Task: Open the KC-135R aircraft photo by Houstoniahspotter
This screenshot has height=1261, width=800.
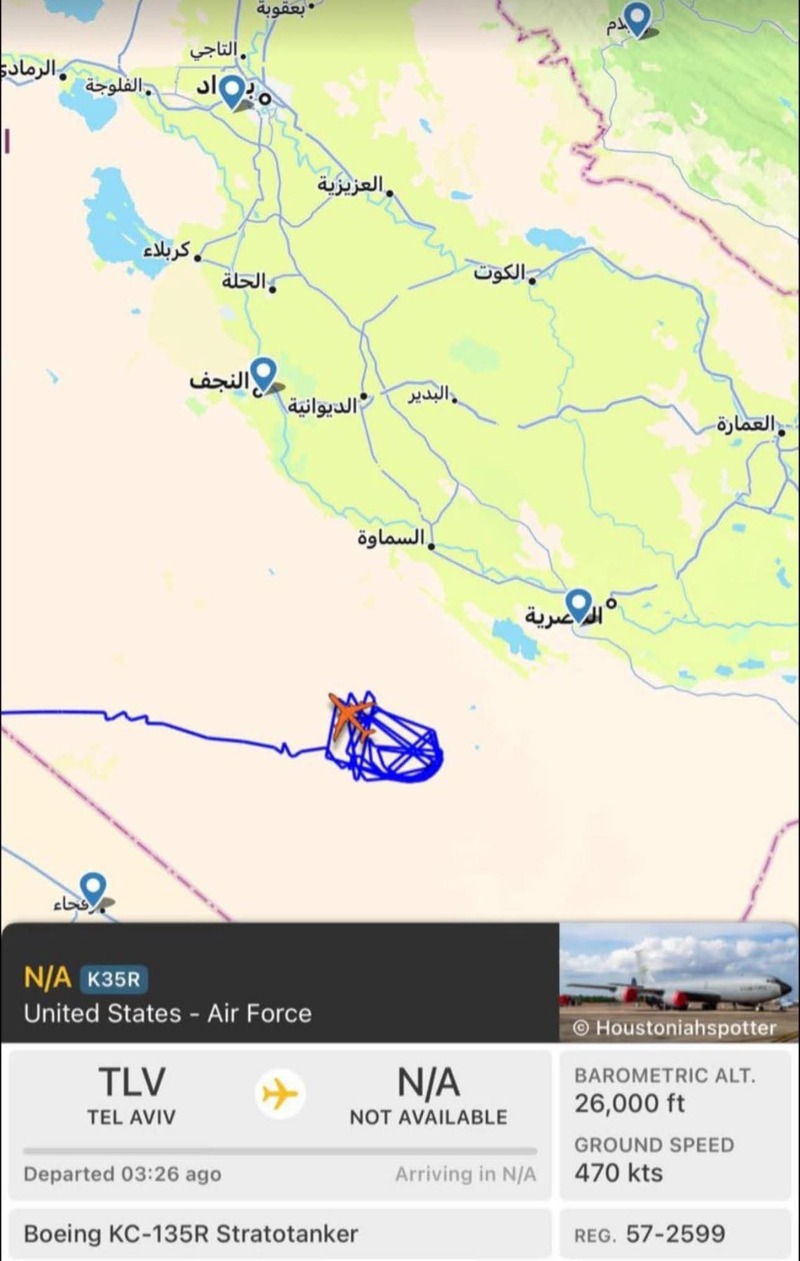Action: coord(678,981)
